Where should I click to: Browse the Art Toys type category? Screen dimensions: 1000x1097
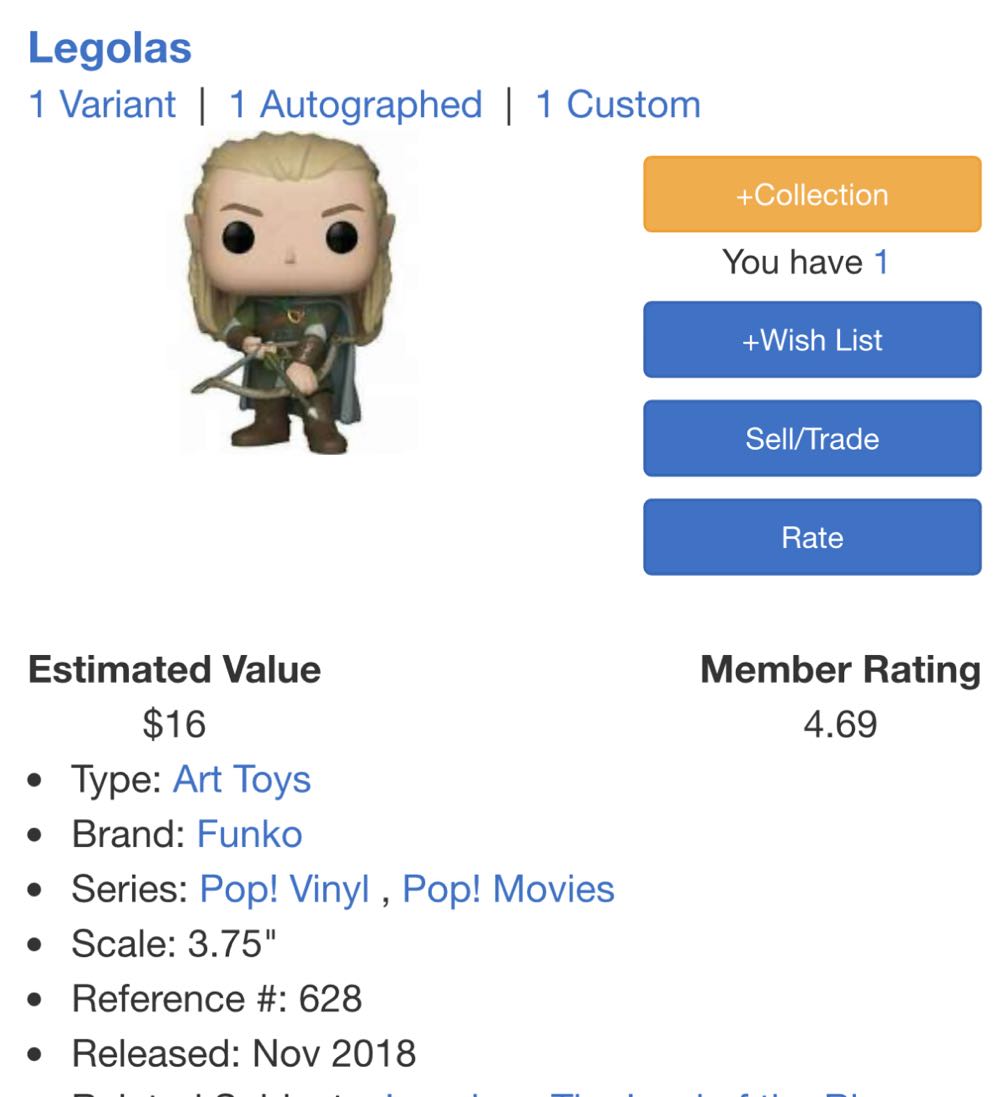pos(242,779)
